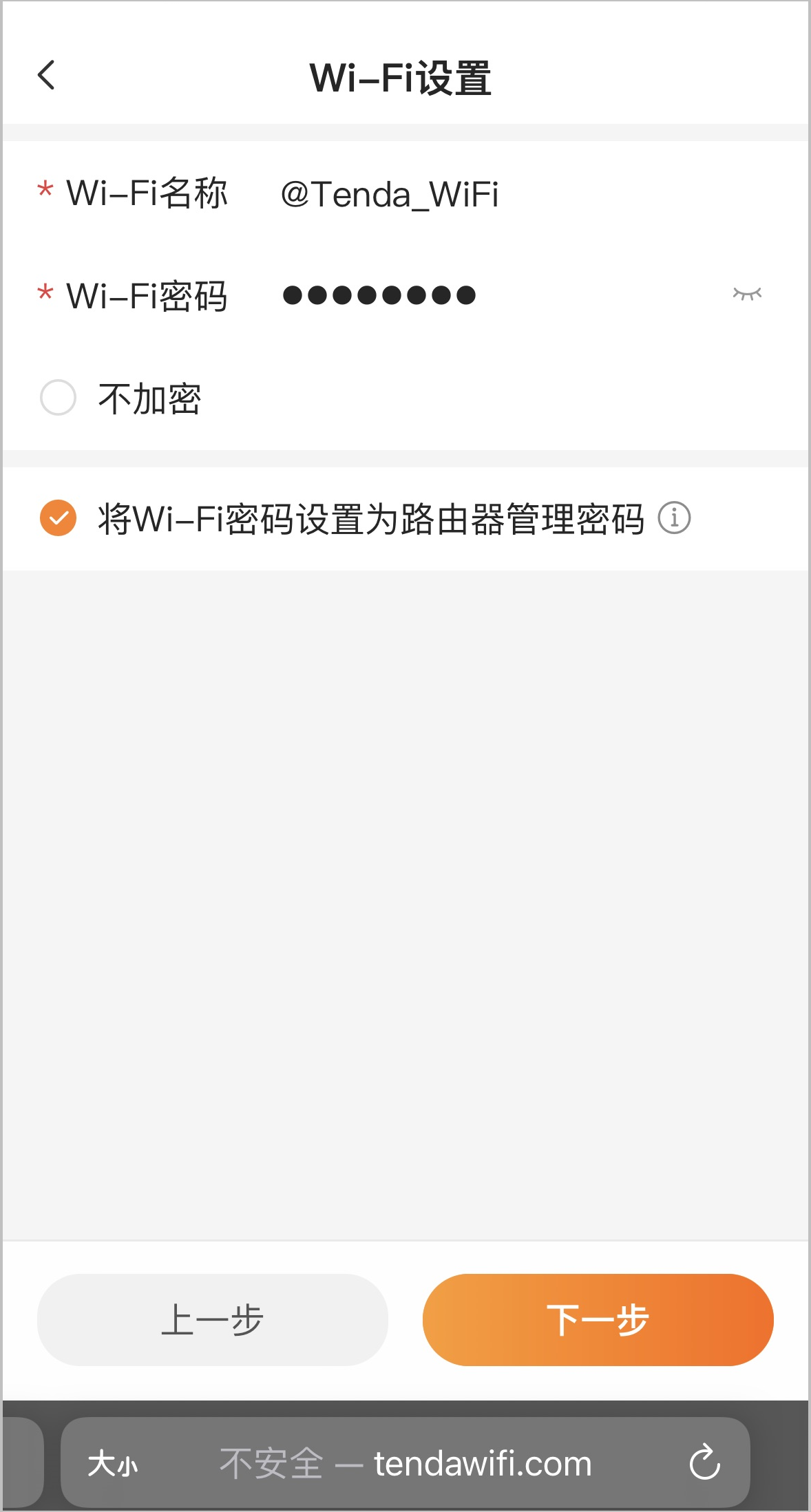Open info icon beside 路由器管理密码
This screenshot has height=1512, width=811.
click(674, 518)
